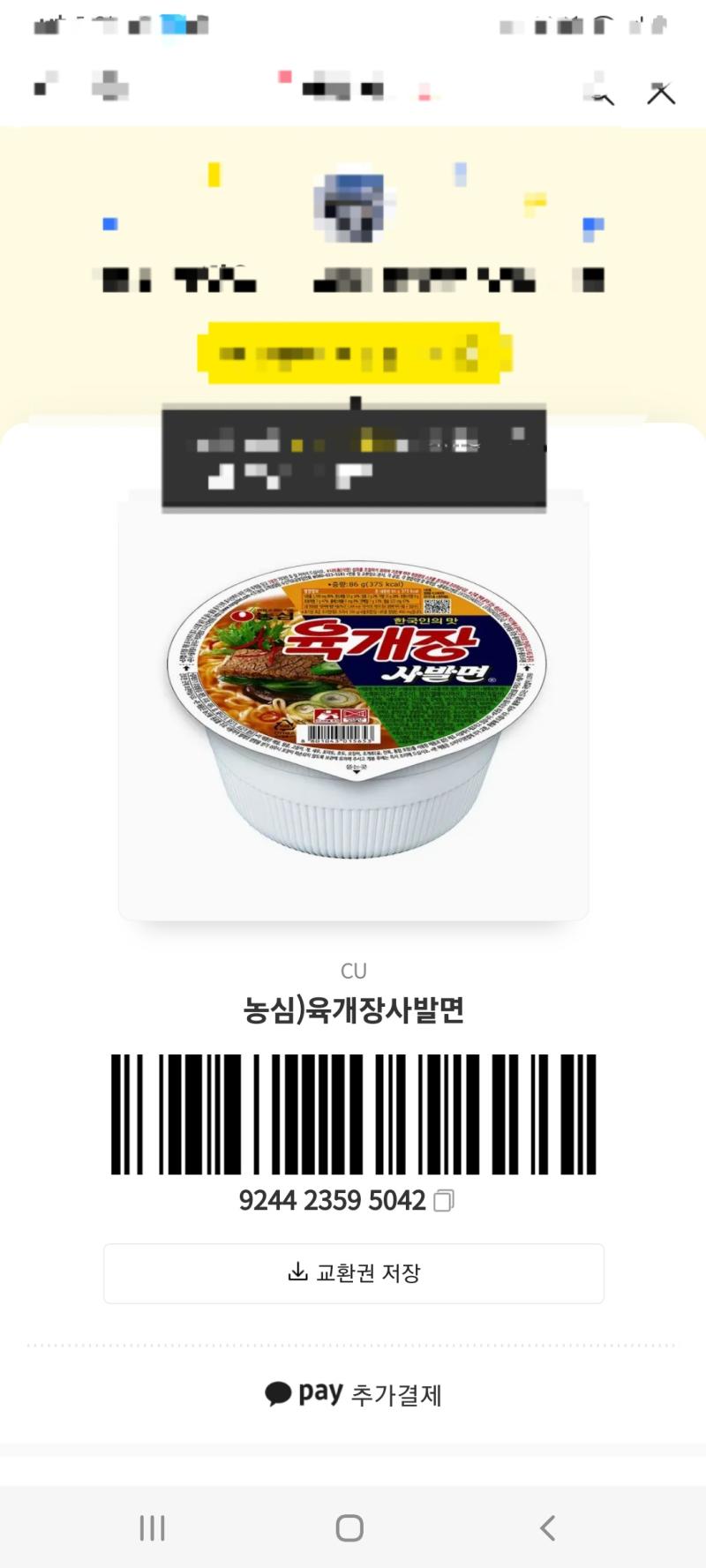Open Kakao pay 추가결제
Viewport: 706px width, 1568px height.
[x=354, y=1394]
